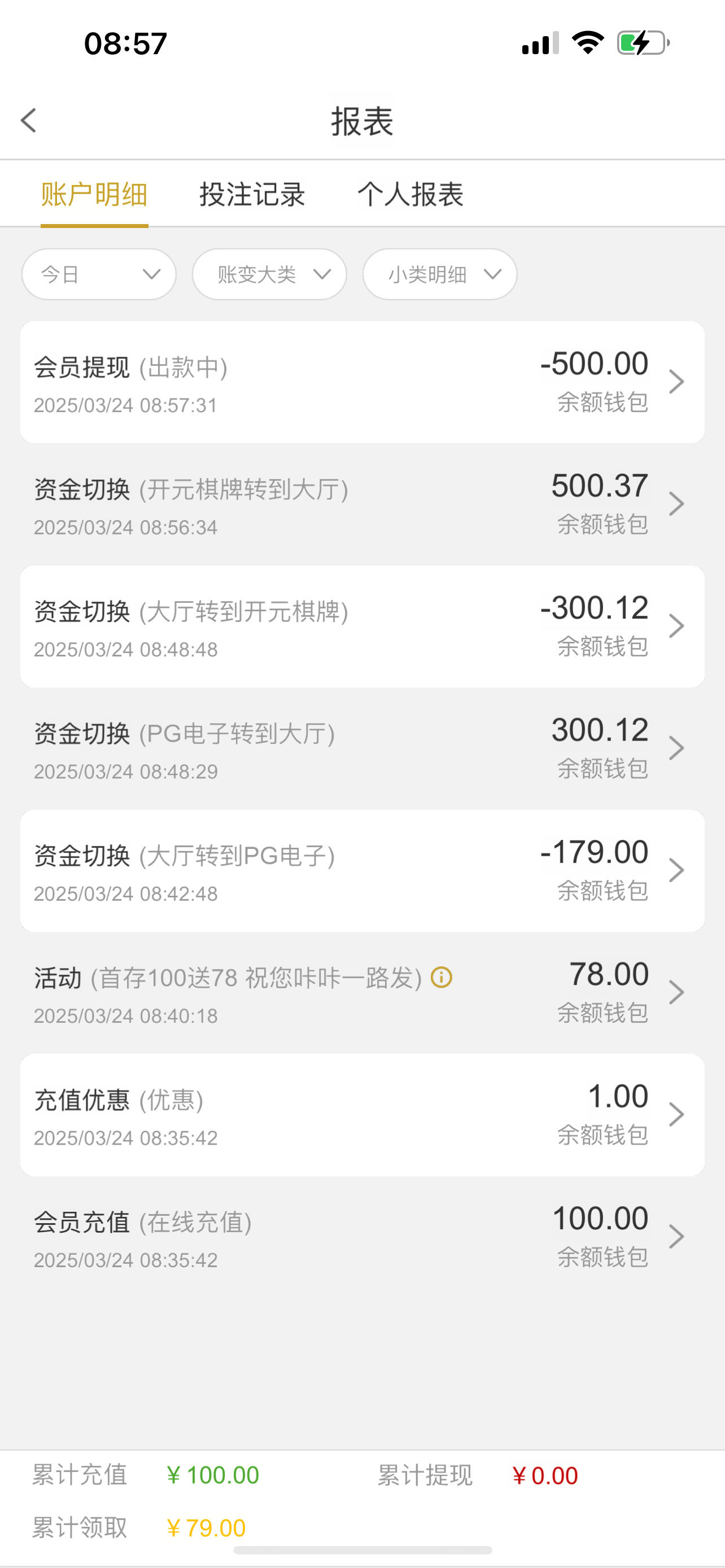View the 会员充值 在线充值 100.00 record
The image size is (725, 1568).
362,1237
